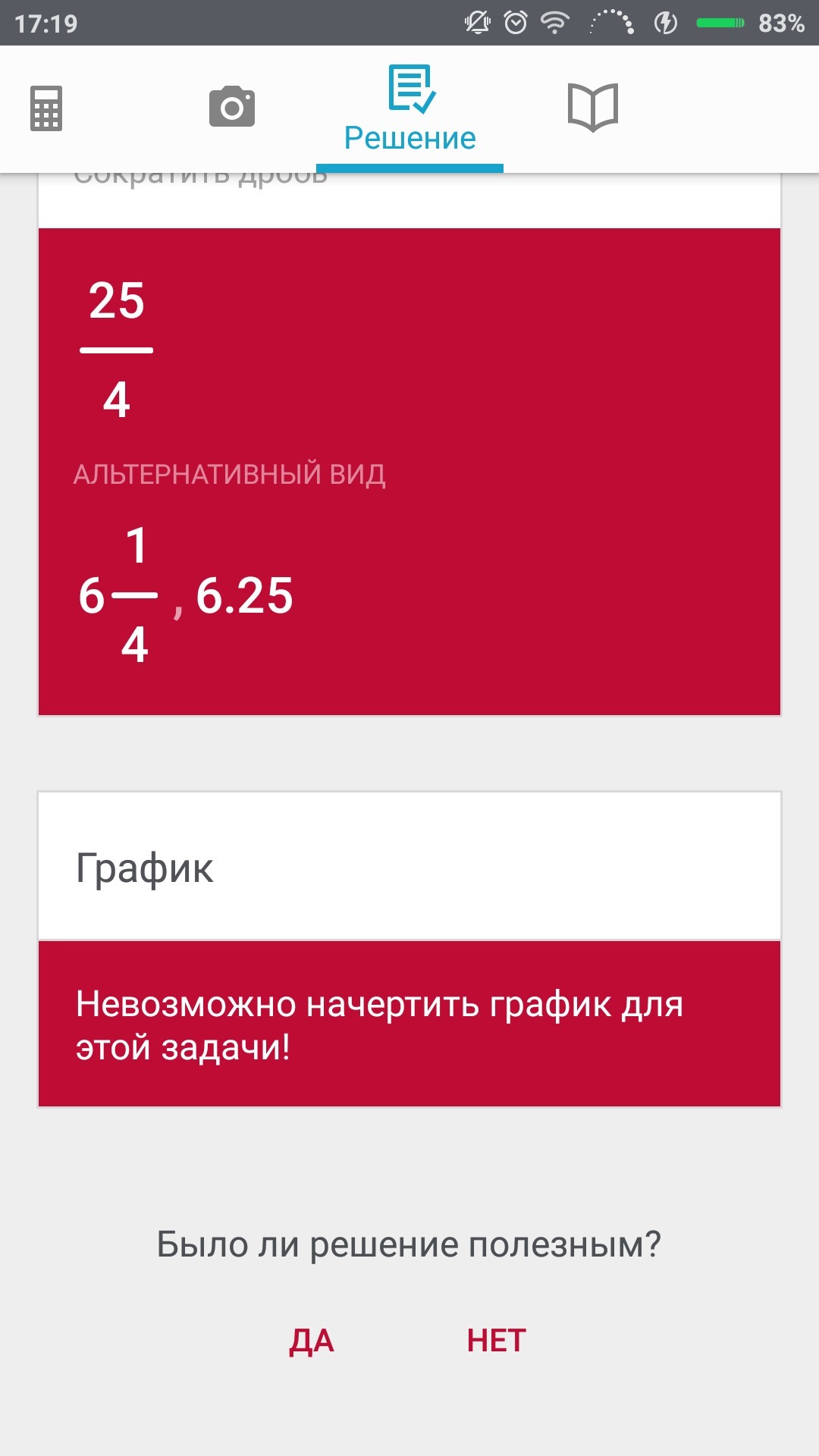Answer НЕТ to solution helpfulness
This screenshot has width=819, height=1456.
(x=497, y=1341)
